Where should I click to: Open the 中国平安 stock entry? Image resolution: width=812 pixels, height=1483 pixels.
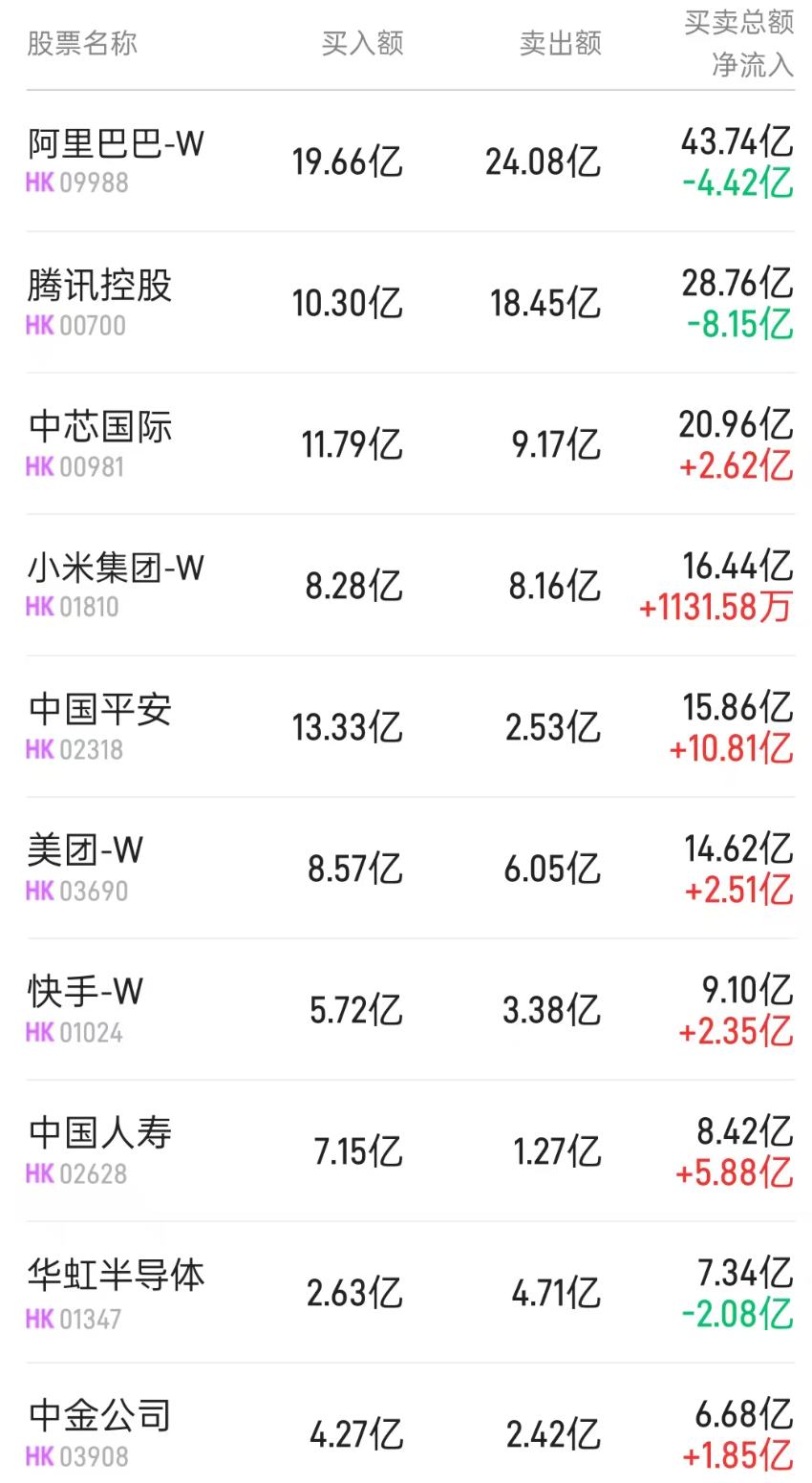(98, 710)
